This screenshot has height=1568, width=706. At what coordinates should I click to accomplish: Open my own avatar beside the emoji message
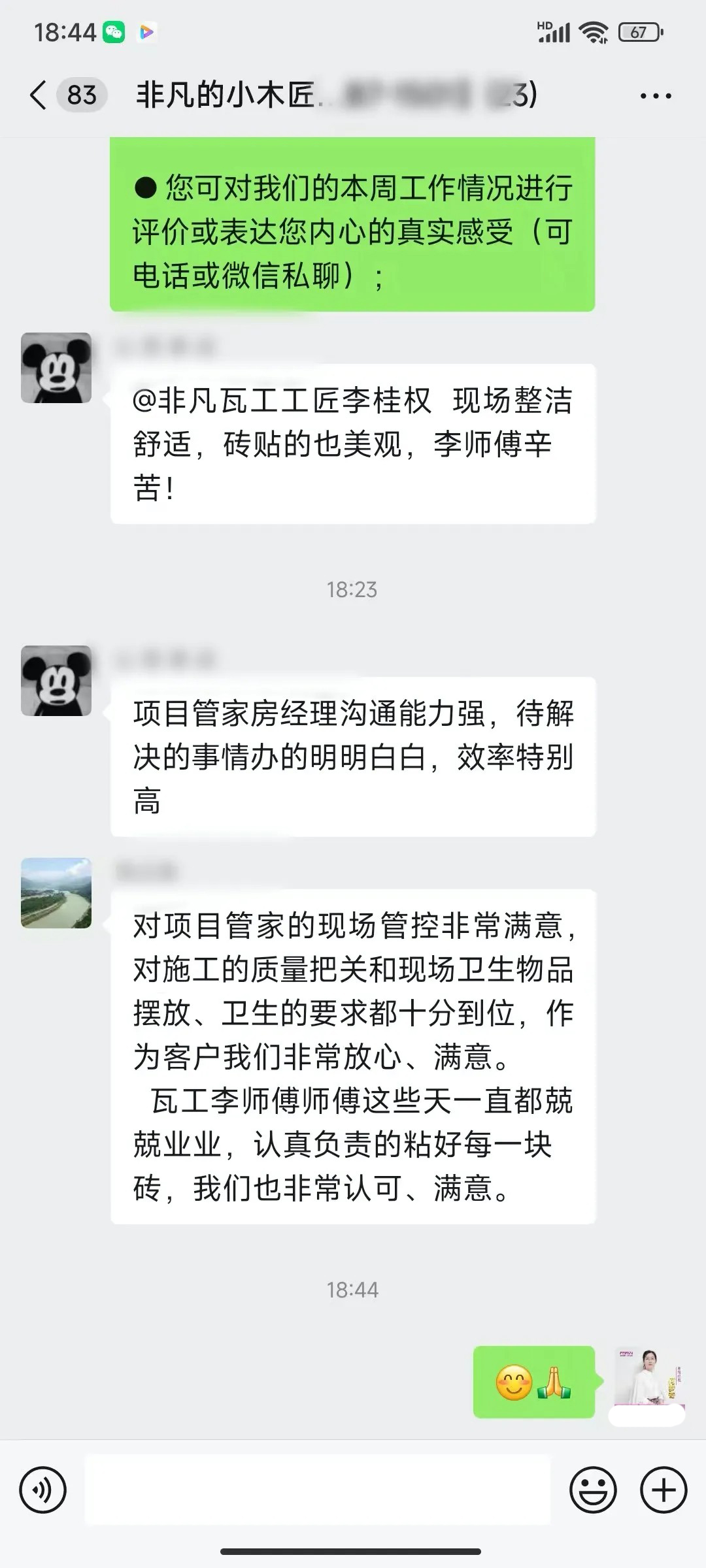click(x=648, y=1380)
